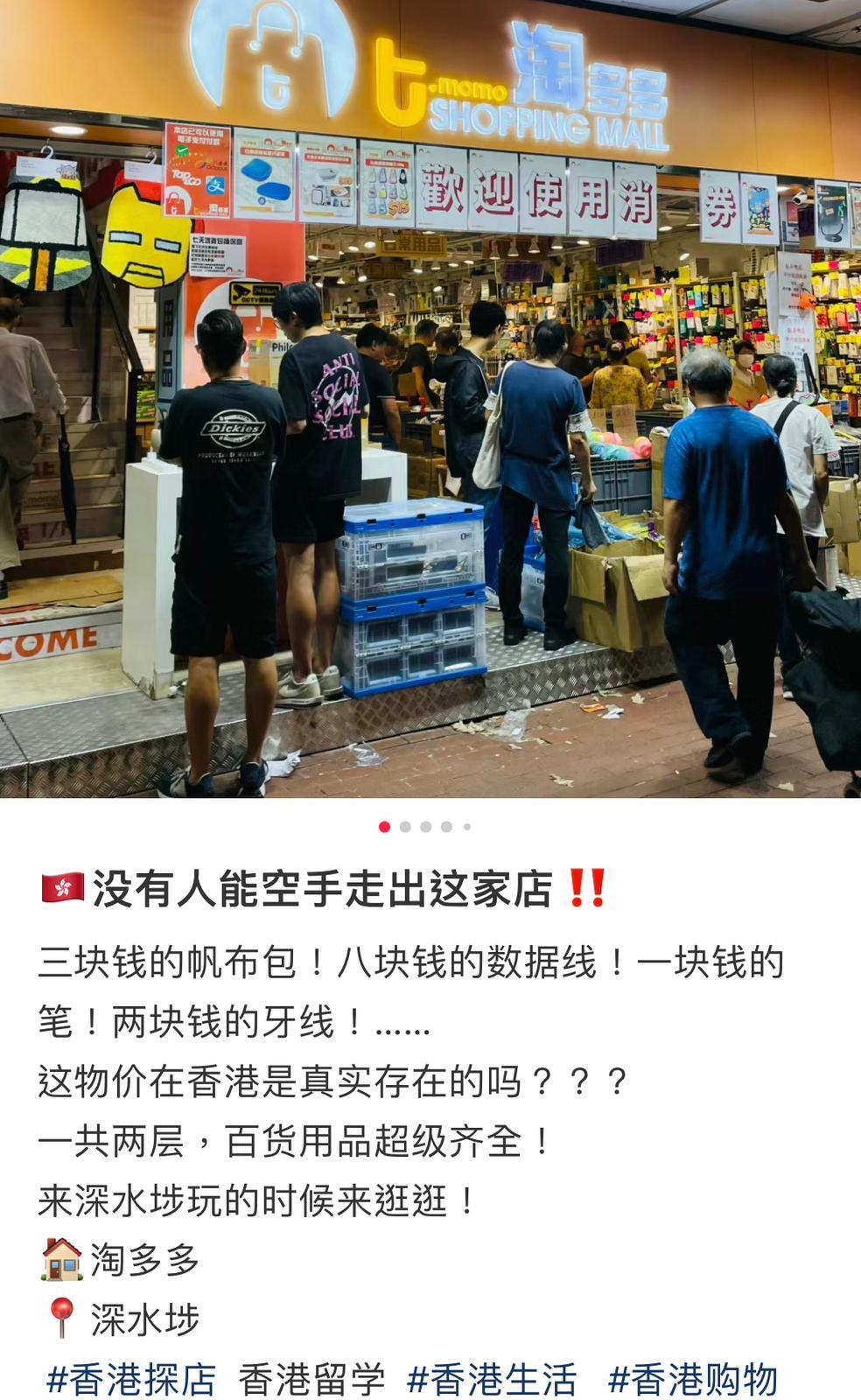
Task: Tap the photo carousel page indicator
Action: pyautogui.click(x=425, y=827)
